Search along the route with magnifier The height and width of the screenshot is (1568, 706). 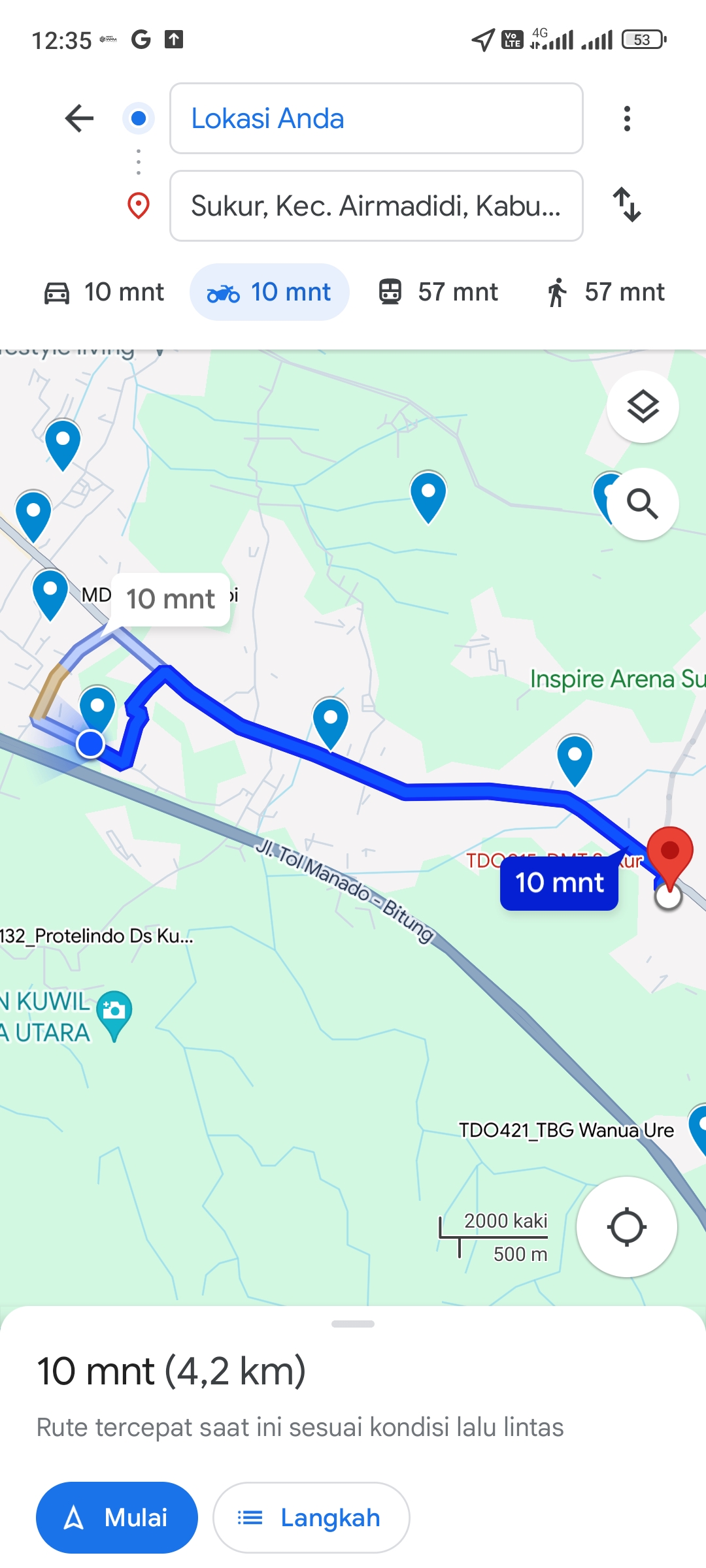pos(643,504)
